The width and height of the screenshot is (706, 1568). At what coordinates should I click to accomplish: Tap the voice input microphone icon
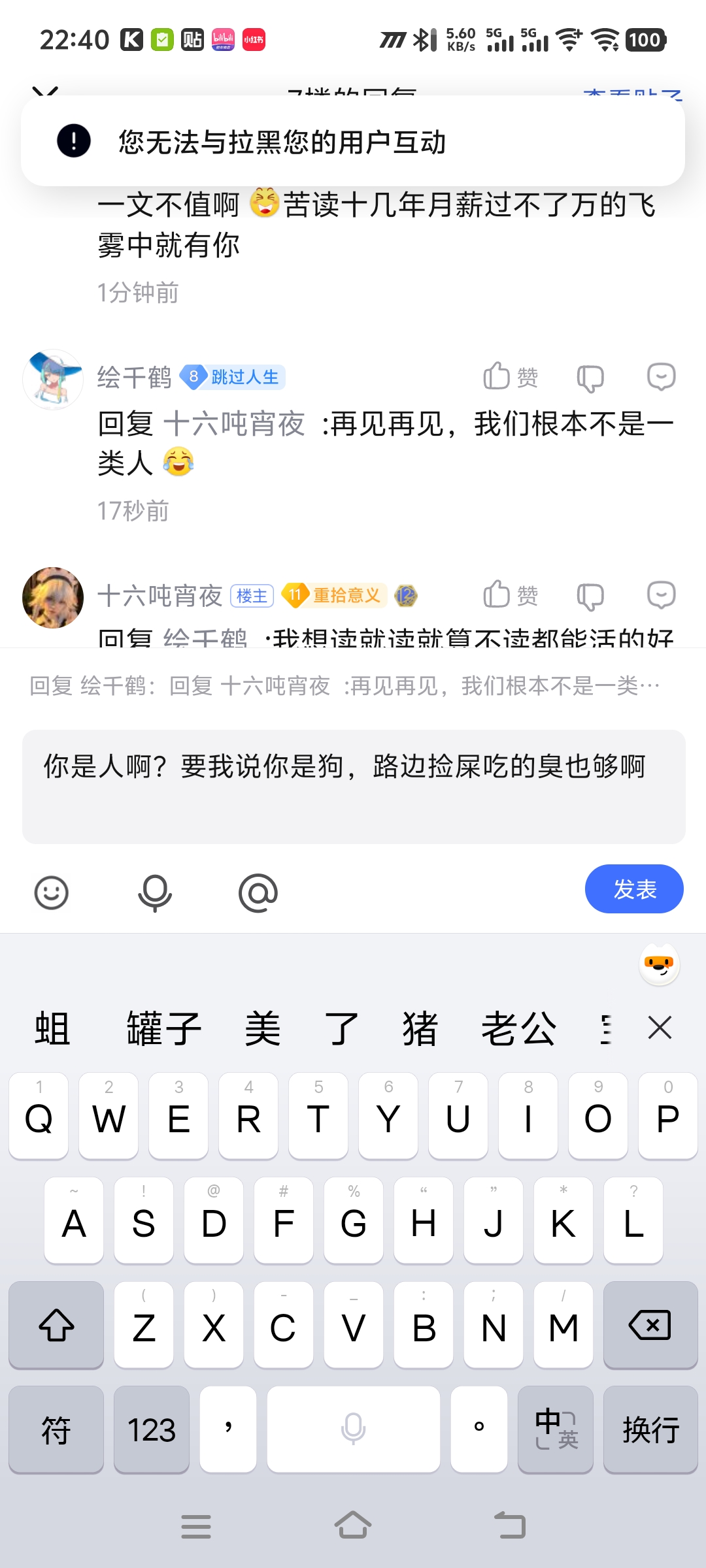point(155,892)
